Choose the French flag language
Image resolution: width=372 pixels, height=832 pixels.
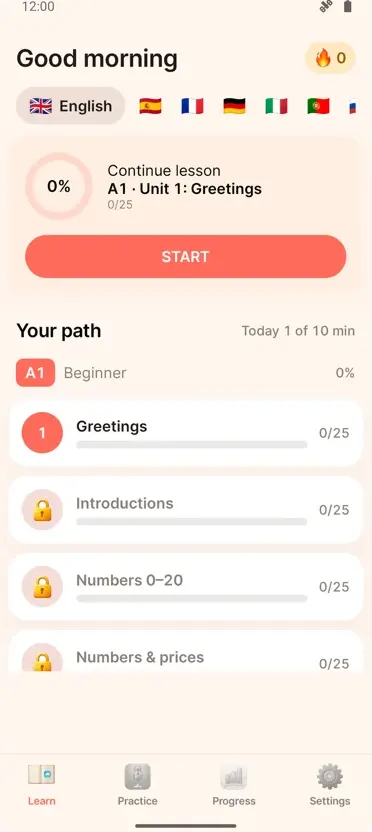coord(192,106)
